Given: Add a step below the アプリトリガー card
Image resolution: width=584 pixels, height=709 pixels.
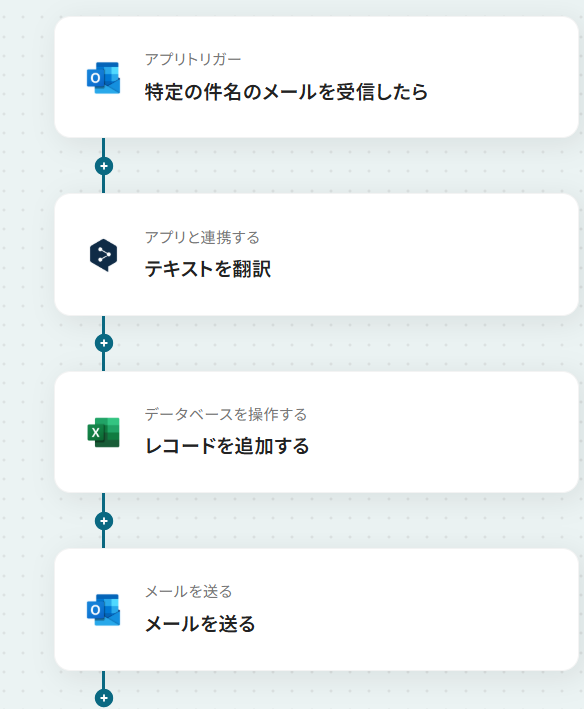Looking at the screenshot, I should 104,166.
